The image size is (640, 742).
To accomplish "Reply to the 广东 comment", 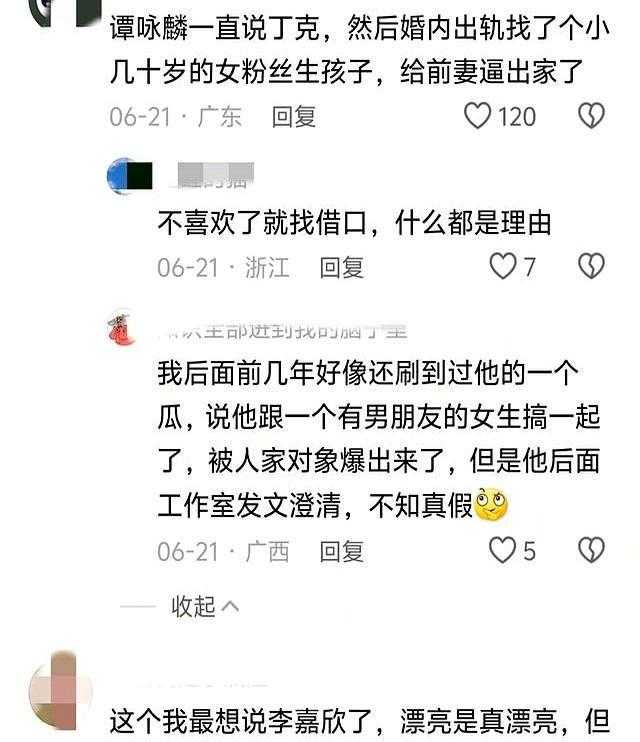I will click(293, 116).
